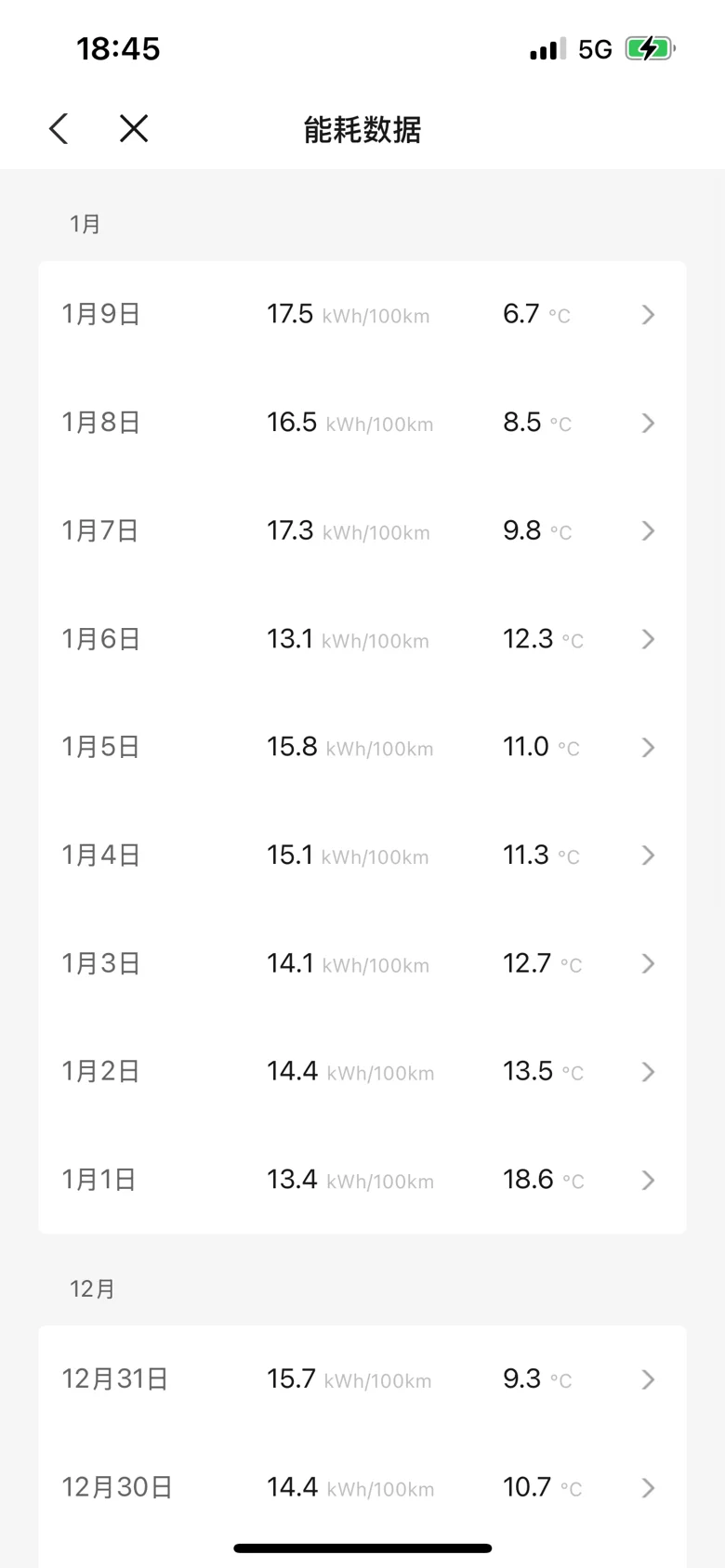
Task: Select the 1月6日 row
Action: [362, 639]
